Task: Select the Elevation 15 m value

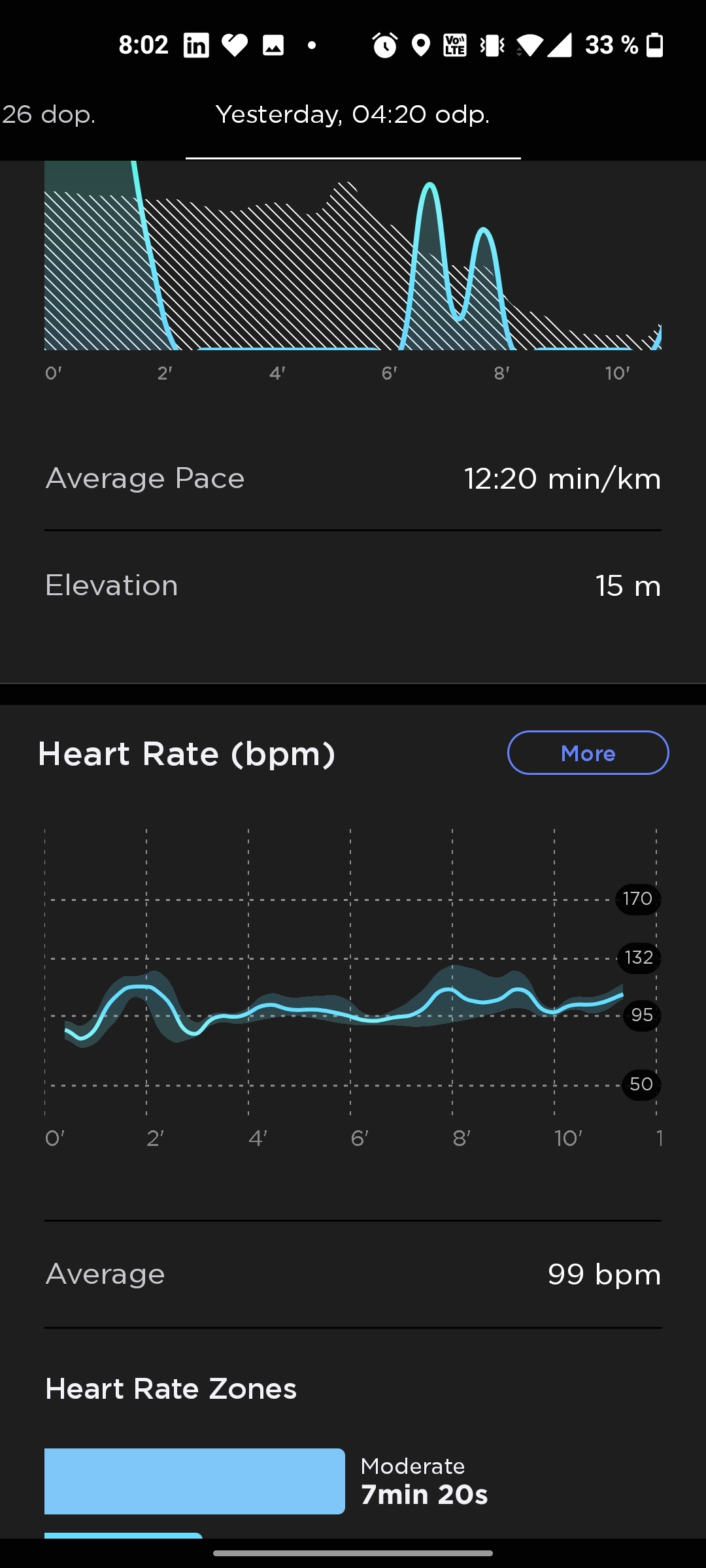Action: click(x=628, y=585)
